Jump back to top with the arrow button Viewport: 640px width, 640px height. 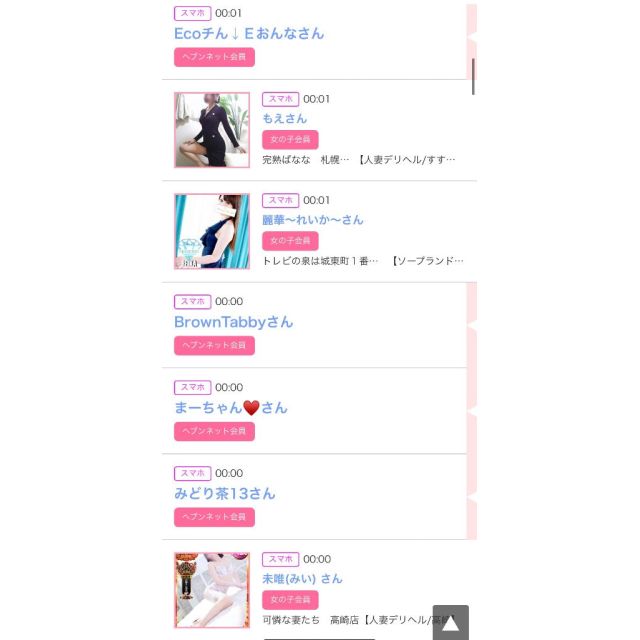[450, 624]
